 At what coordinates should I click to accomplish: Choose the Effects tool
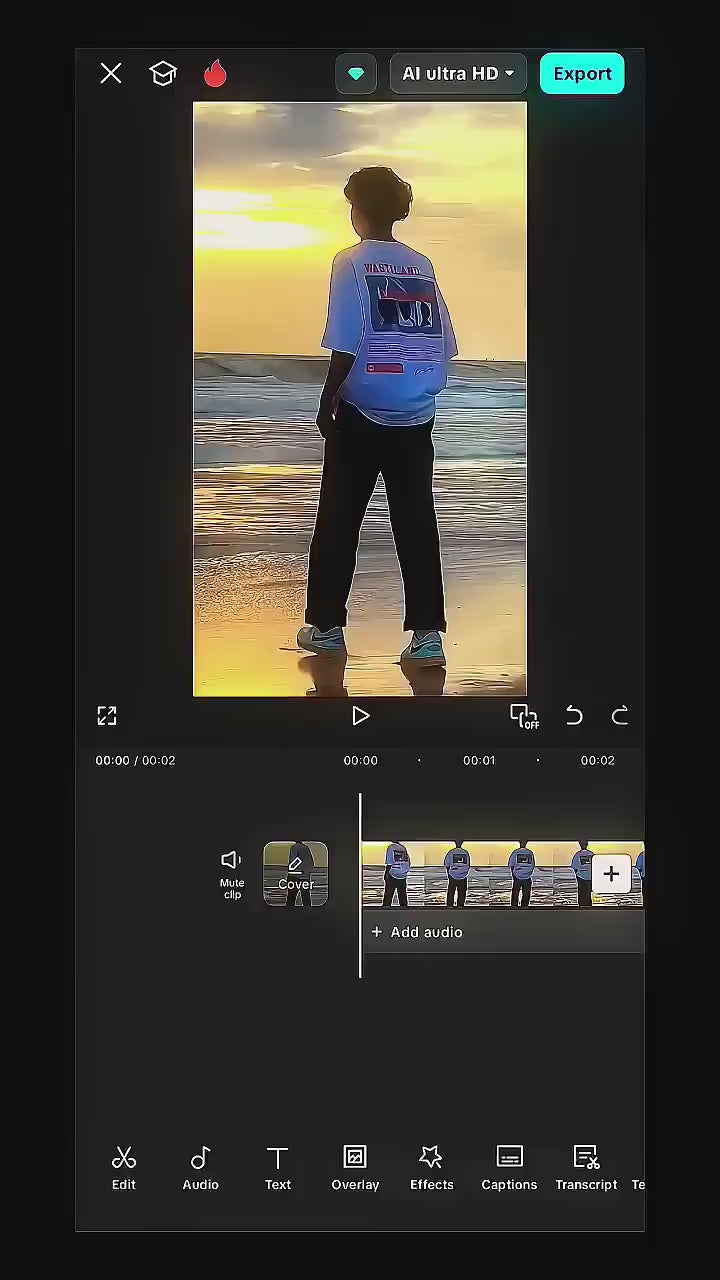(432, 1167)
